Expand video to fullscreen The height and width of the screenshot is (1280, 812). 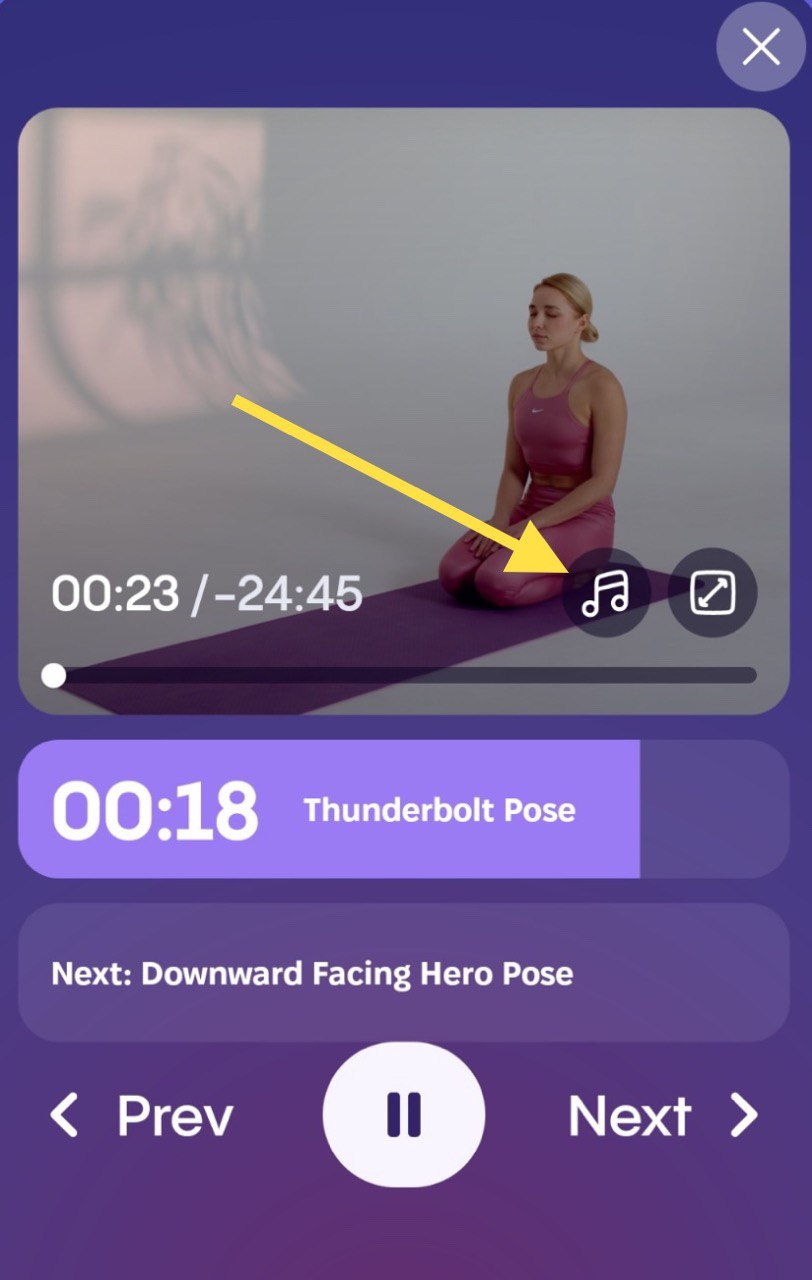(712, 594)
